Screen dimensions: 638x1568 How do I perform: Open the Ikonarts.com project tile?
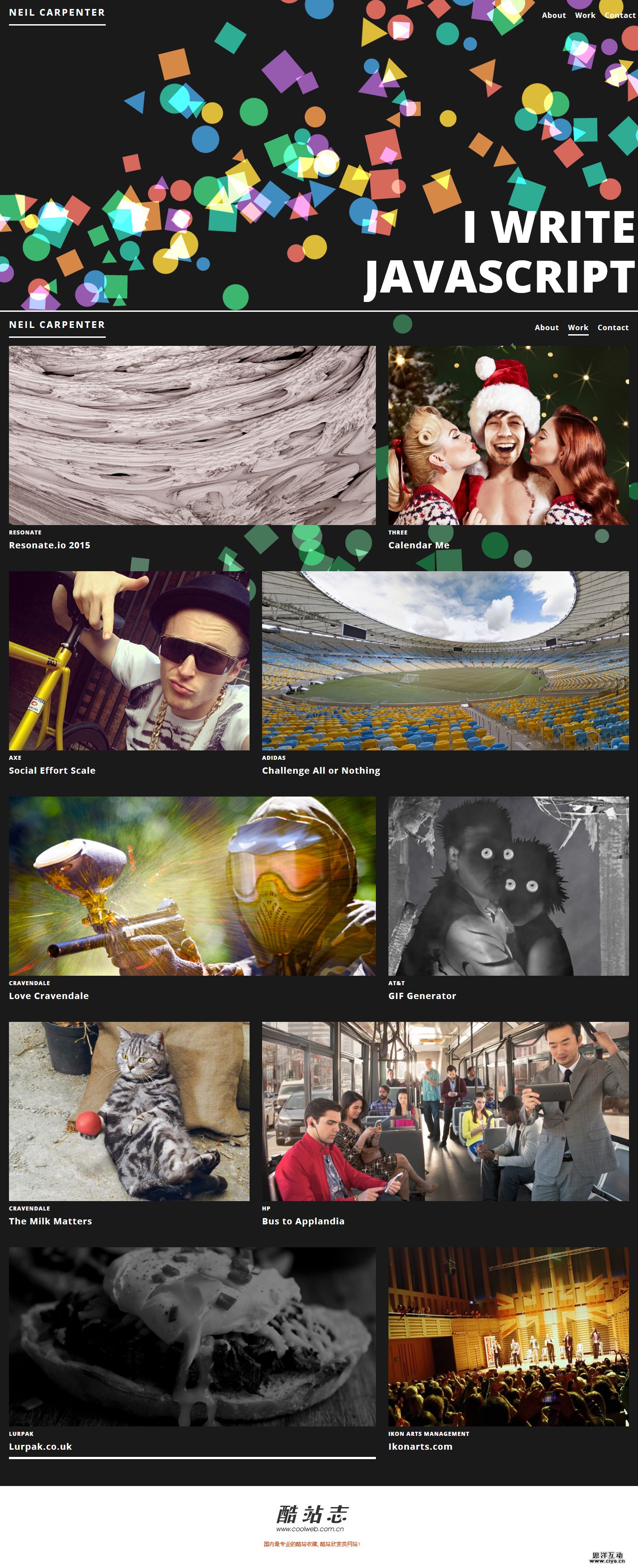pos(509,1336)
